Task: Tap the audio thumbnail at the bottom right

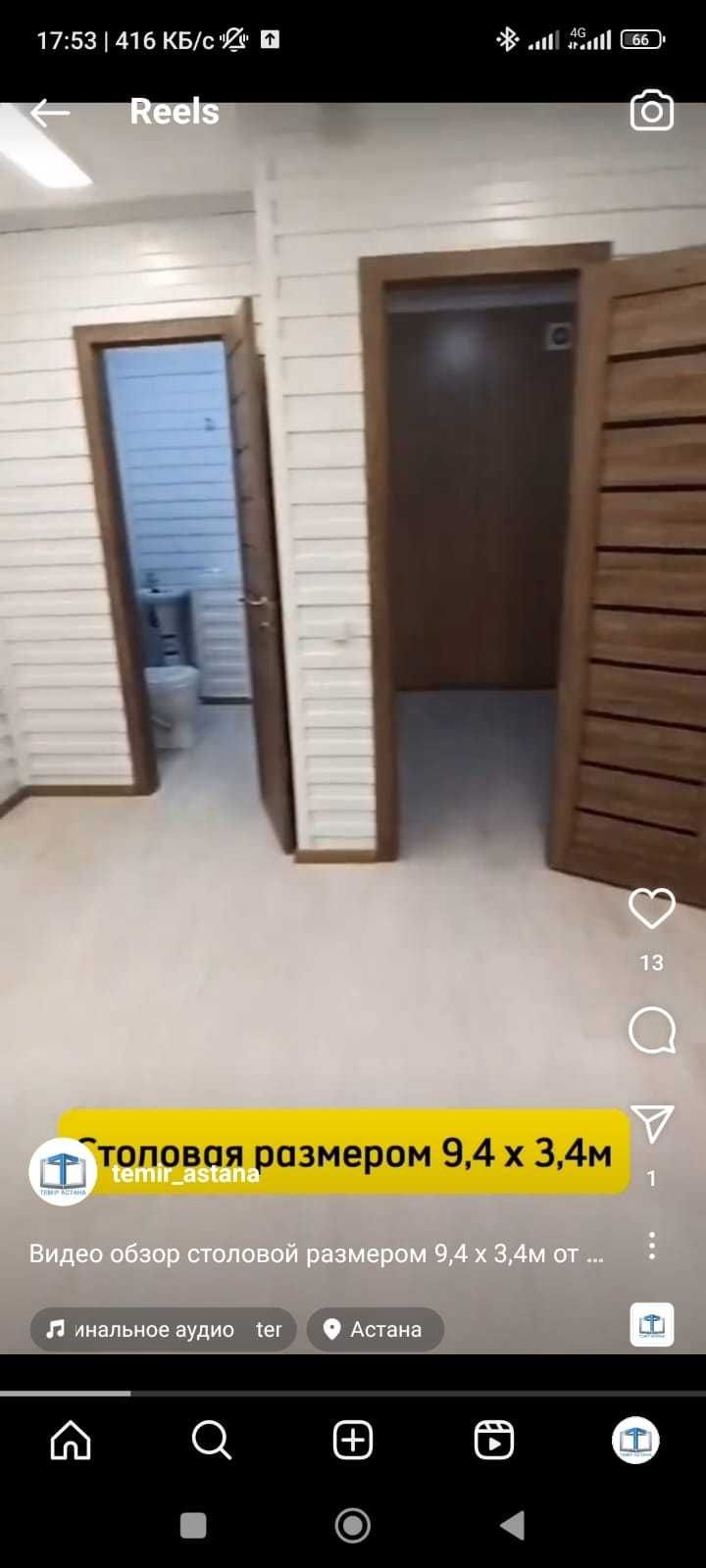Action: 651,1324
